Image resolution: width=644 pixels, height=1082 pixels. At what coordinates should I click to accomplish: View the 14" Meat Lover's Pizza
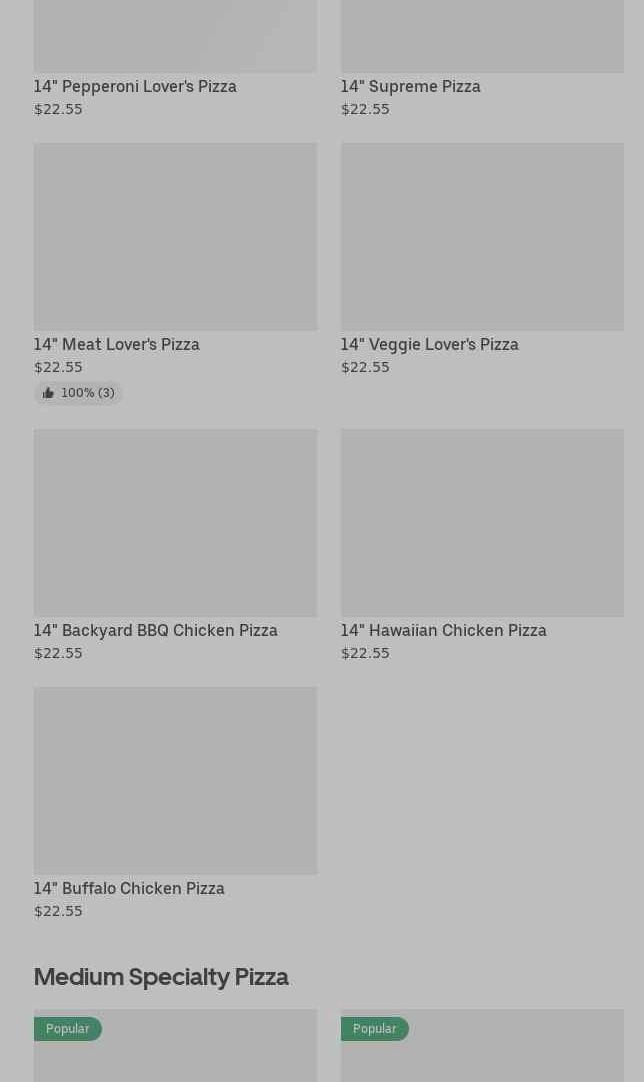point(175,273)
